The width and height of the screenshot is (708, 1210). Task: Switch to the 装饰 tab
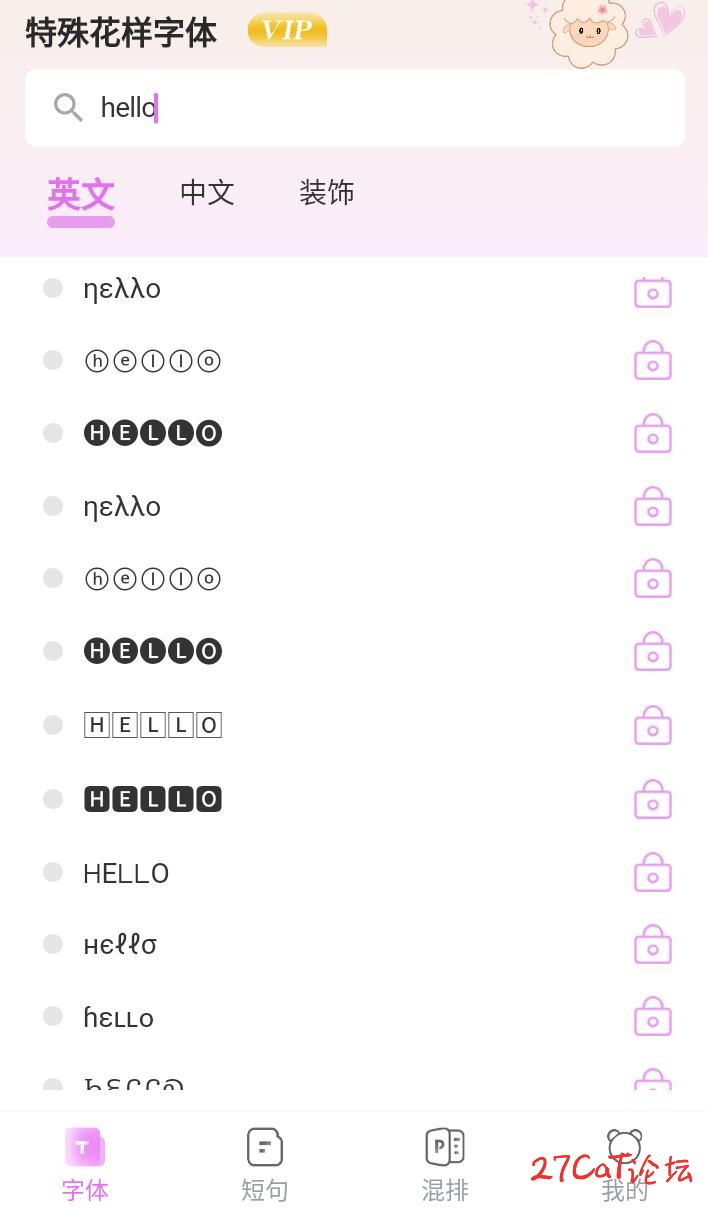pos(327,193)
